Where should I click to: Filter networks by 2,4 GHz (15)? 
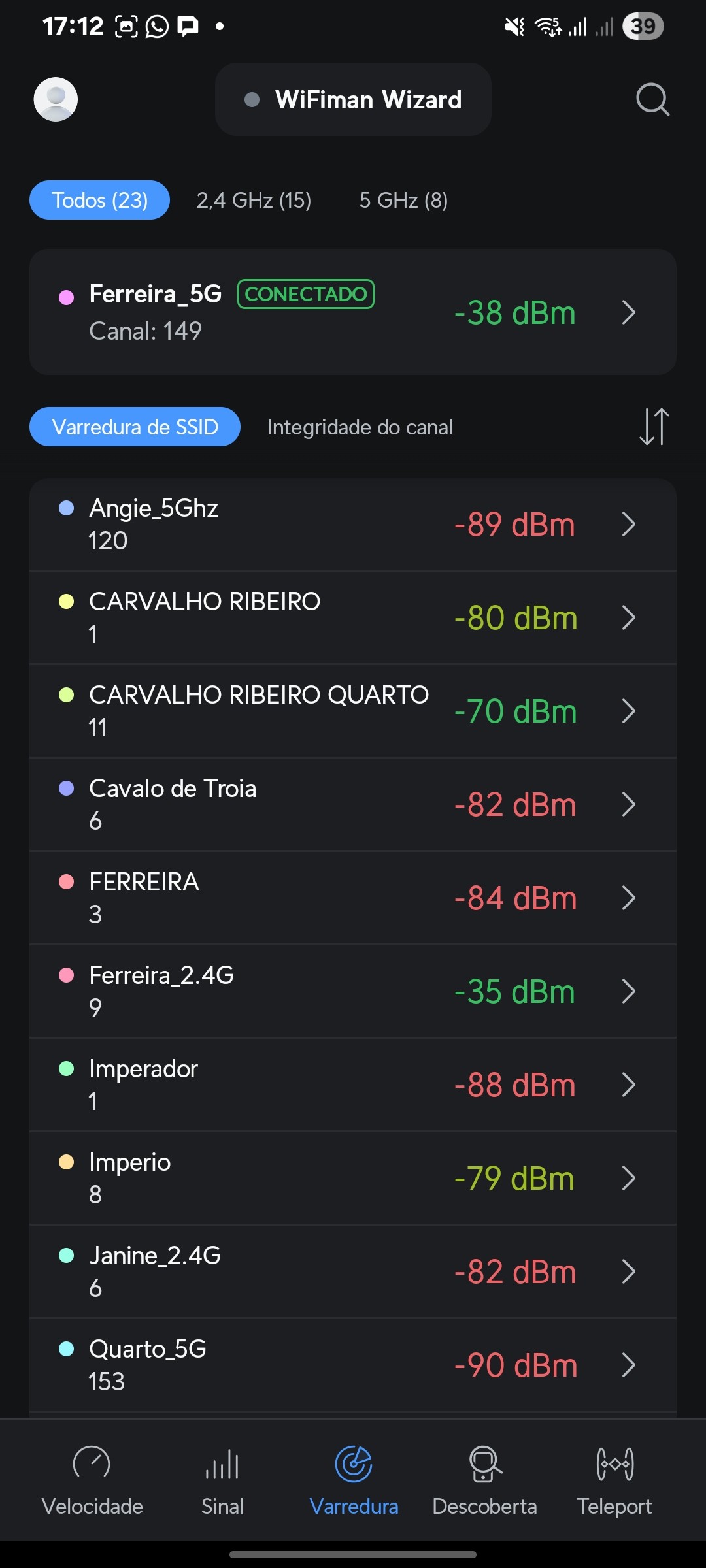[254, 200]
